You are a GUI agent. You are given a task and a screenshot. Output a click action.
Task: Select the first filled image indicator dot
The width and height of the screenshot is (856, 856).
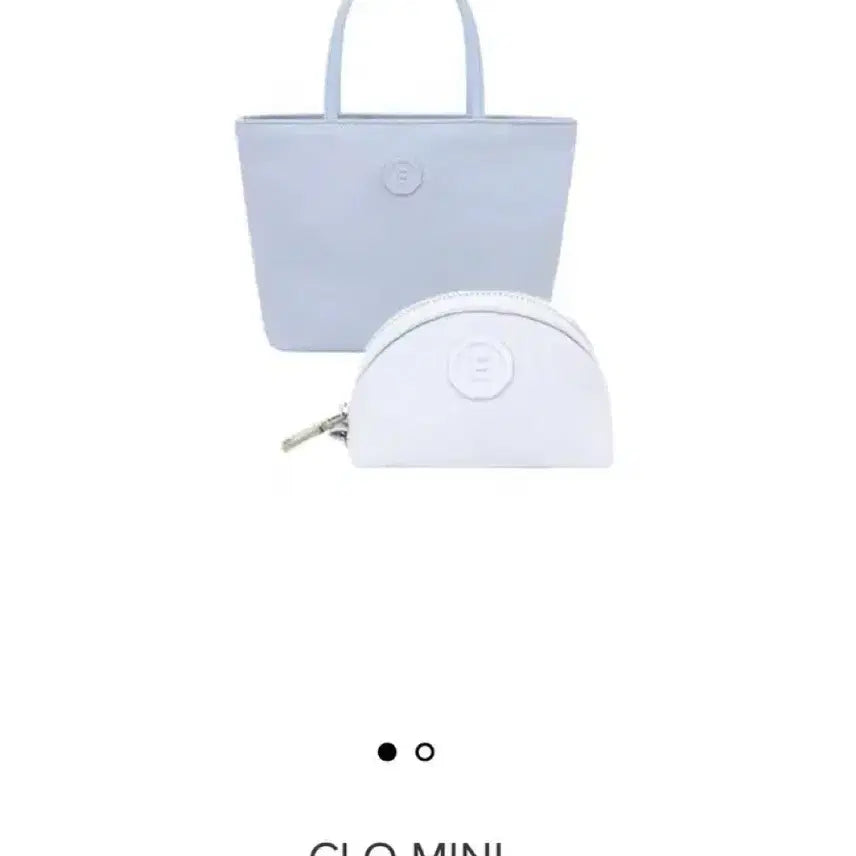387,752
